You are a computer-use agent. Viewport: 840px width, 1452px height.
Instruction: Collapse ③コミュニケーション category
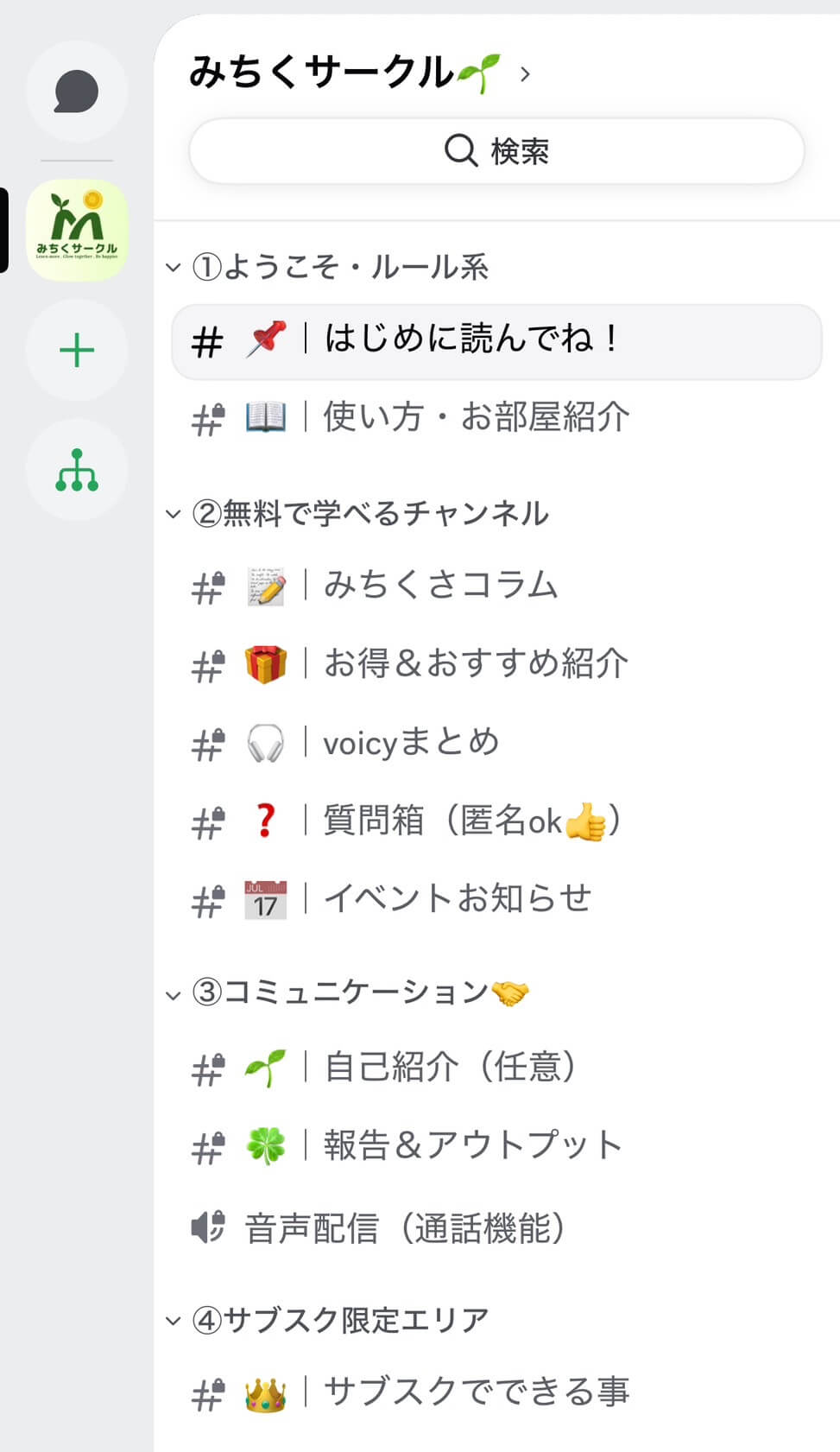347,993
